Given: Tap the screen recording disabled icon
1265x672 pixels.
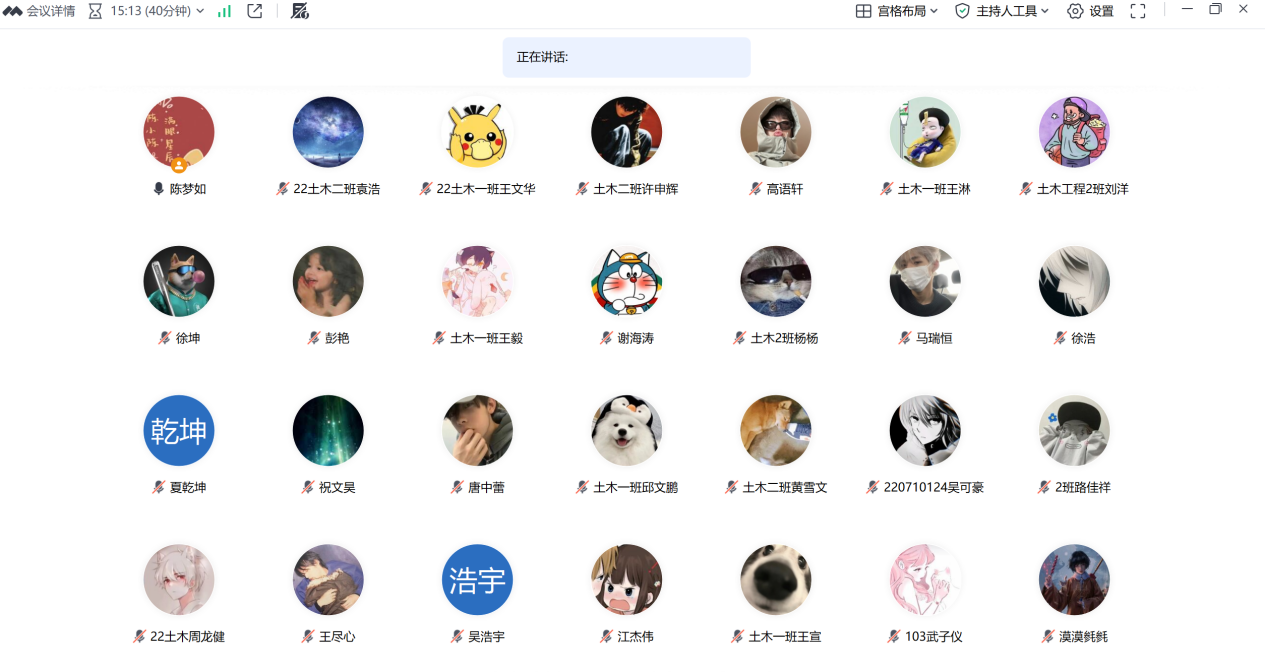Looking at the screenshot, I should pos(299,11).
